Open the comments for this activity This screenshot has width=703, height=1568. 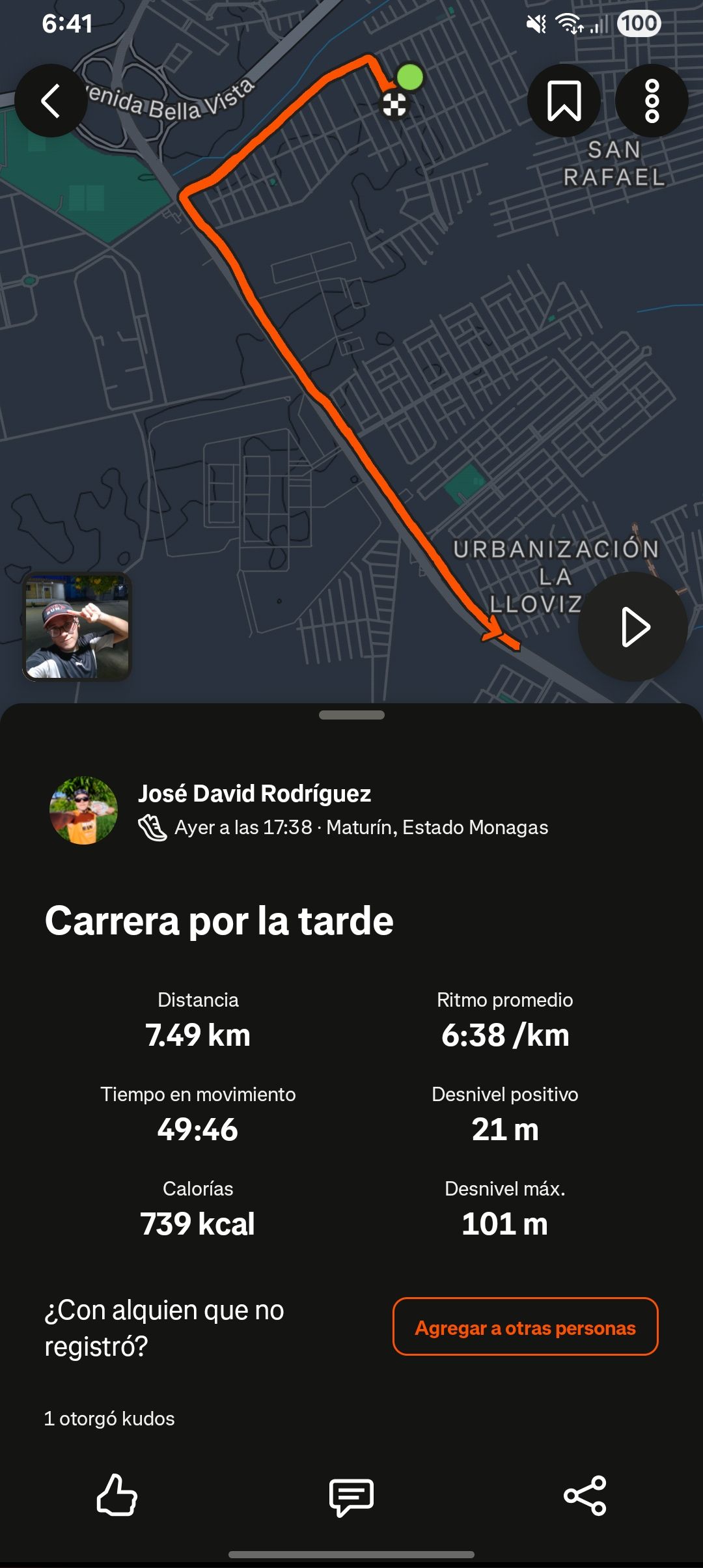351,1496
